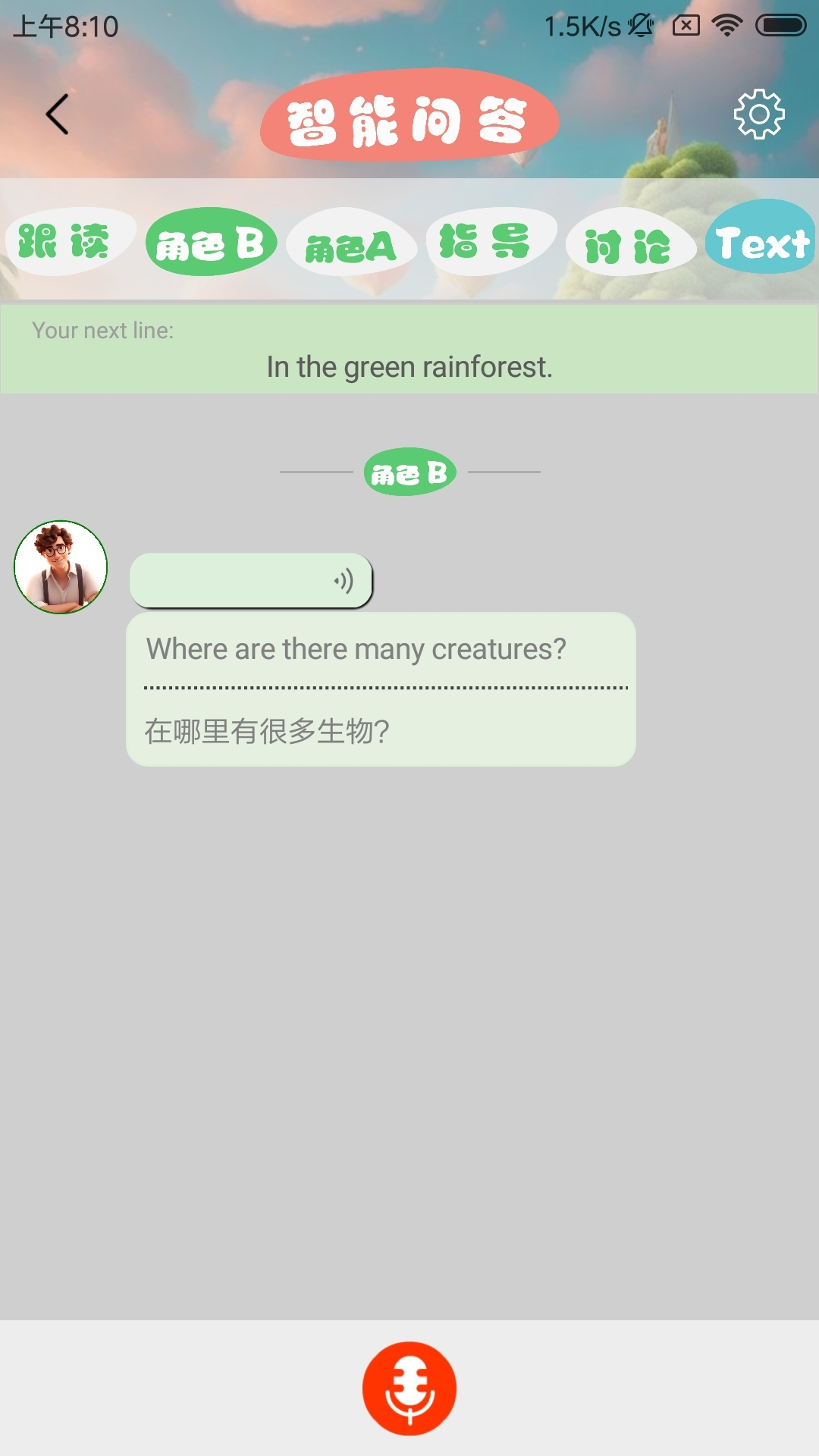The width and height of the screenshot is (819, 1456).
Task: Play the audio message bubble
Action: (x=251, y=581)
